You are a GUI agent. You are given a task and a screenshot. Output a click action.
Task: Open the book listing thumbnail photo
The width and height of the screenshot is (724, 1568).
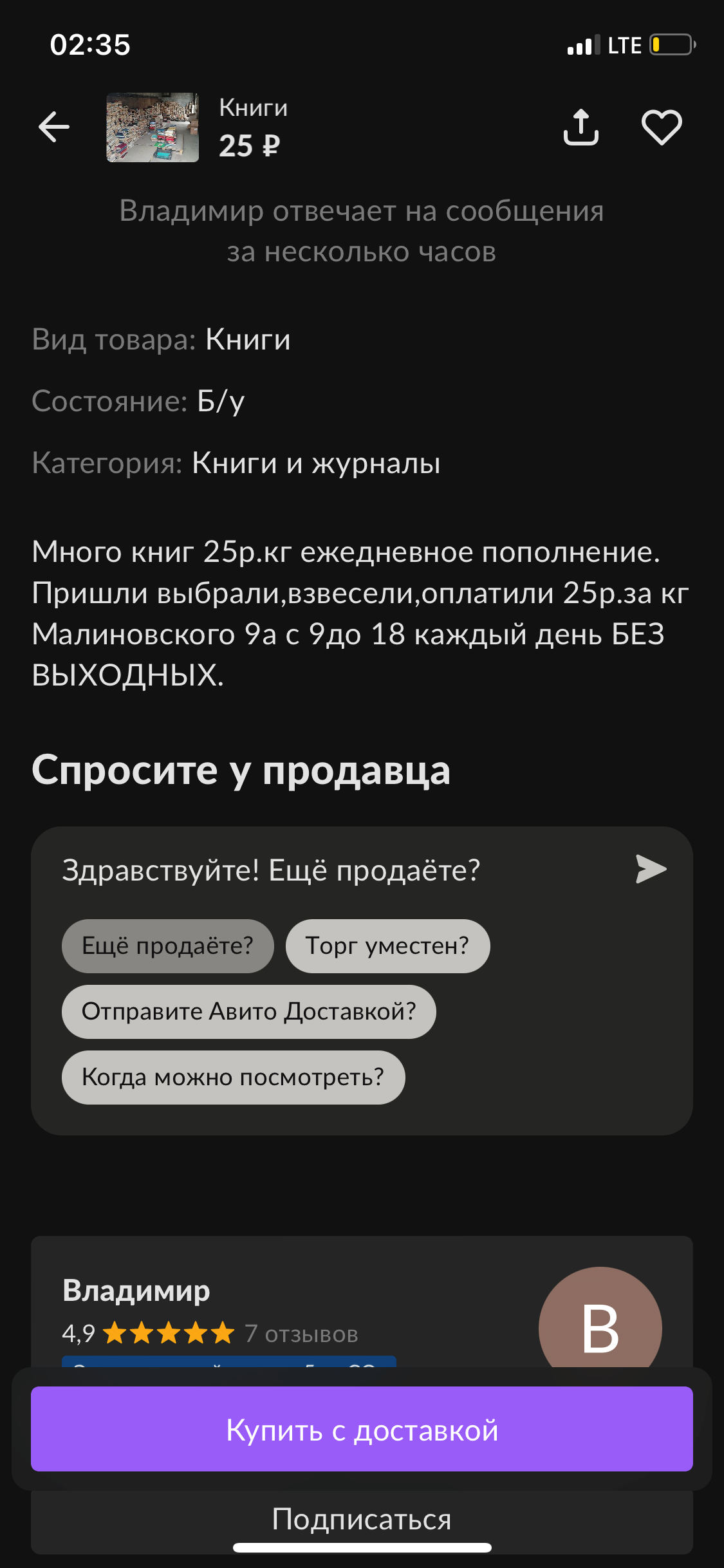153,127
